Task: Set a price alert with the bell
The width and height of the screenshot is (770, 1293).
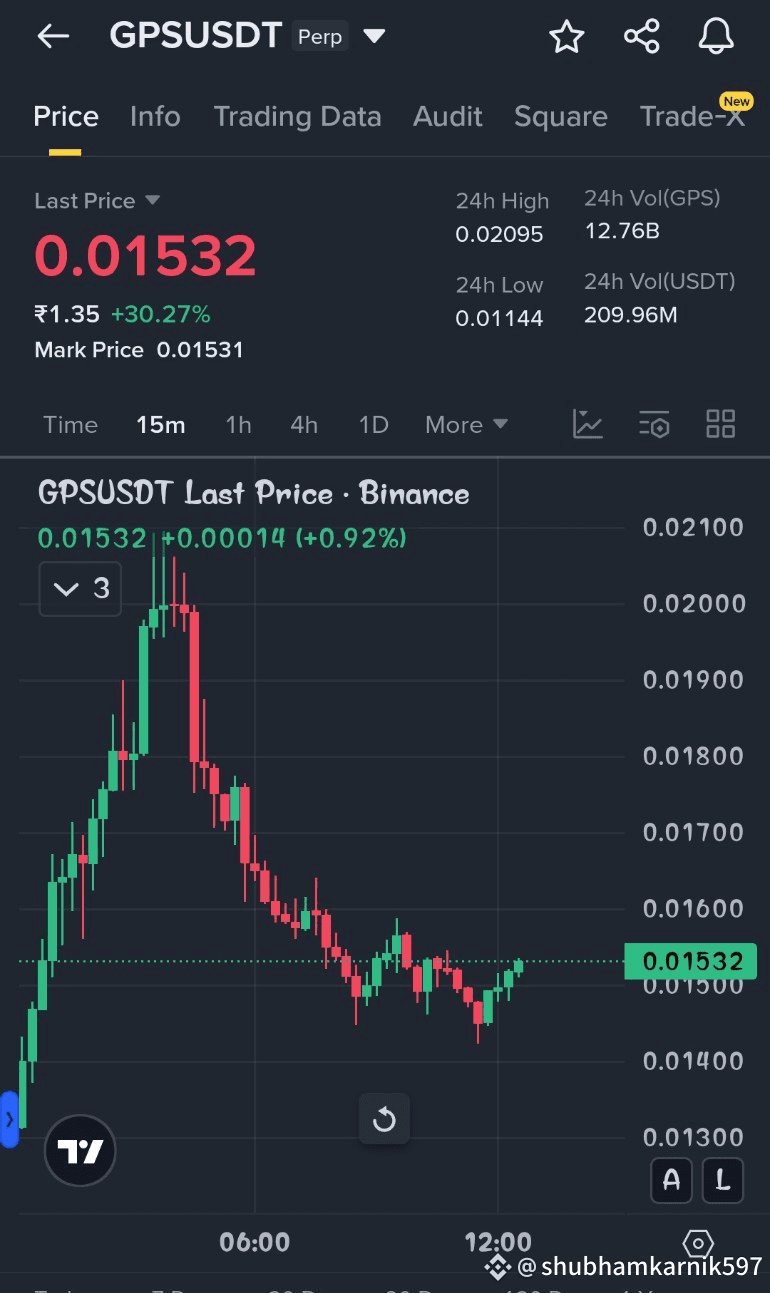Action: pyautogui.click(x=716, y=37)
